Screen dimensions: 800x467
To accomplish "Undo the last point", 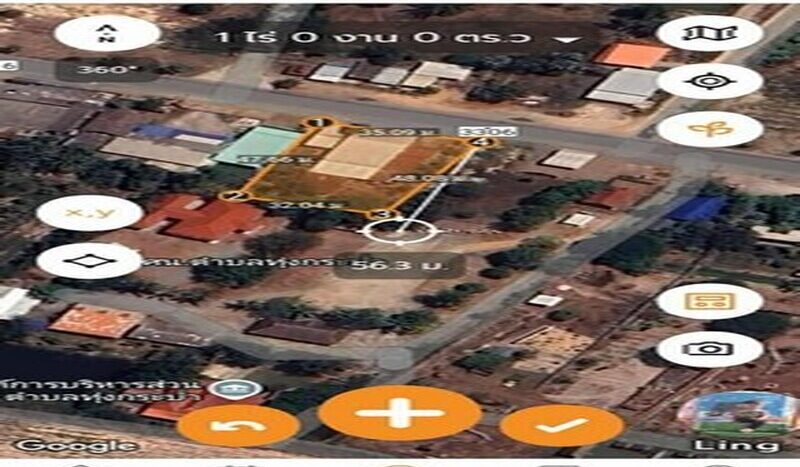I will coord(238,425).
